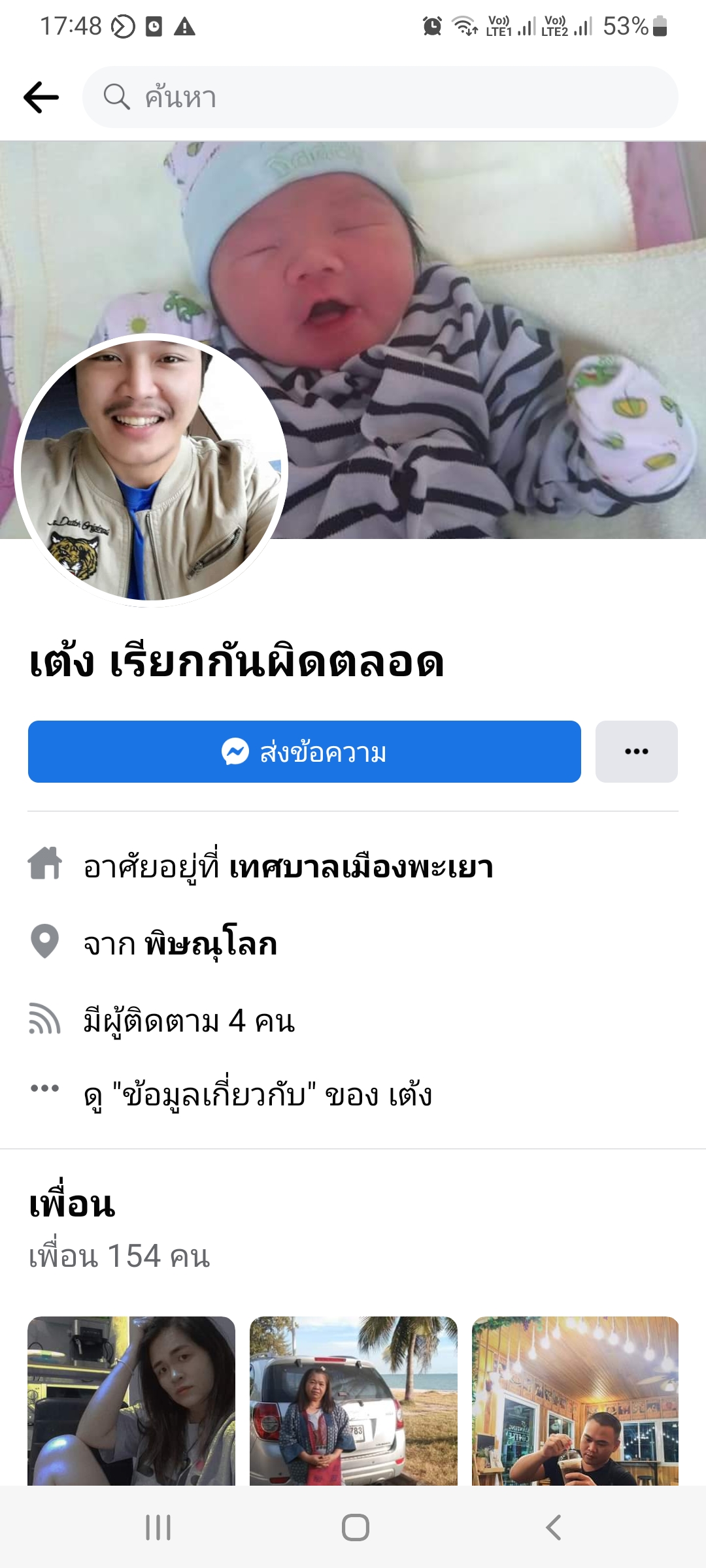
Task: Open the friend with hand on head
Action: 131,1400
